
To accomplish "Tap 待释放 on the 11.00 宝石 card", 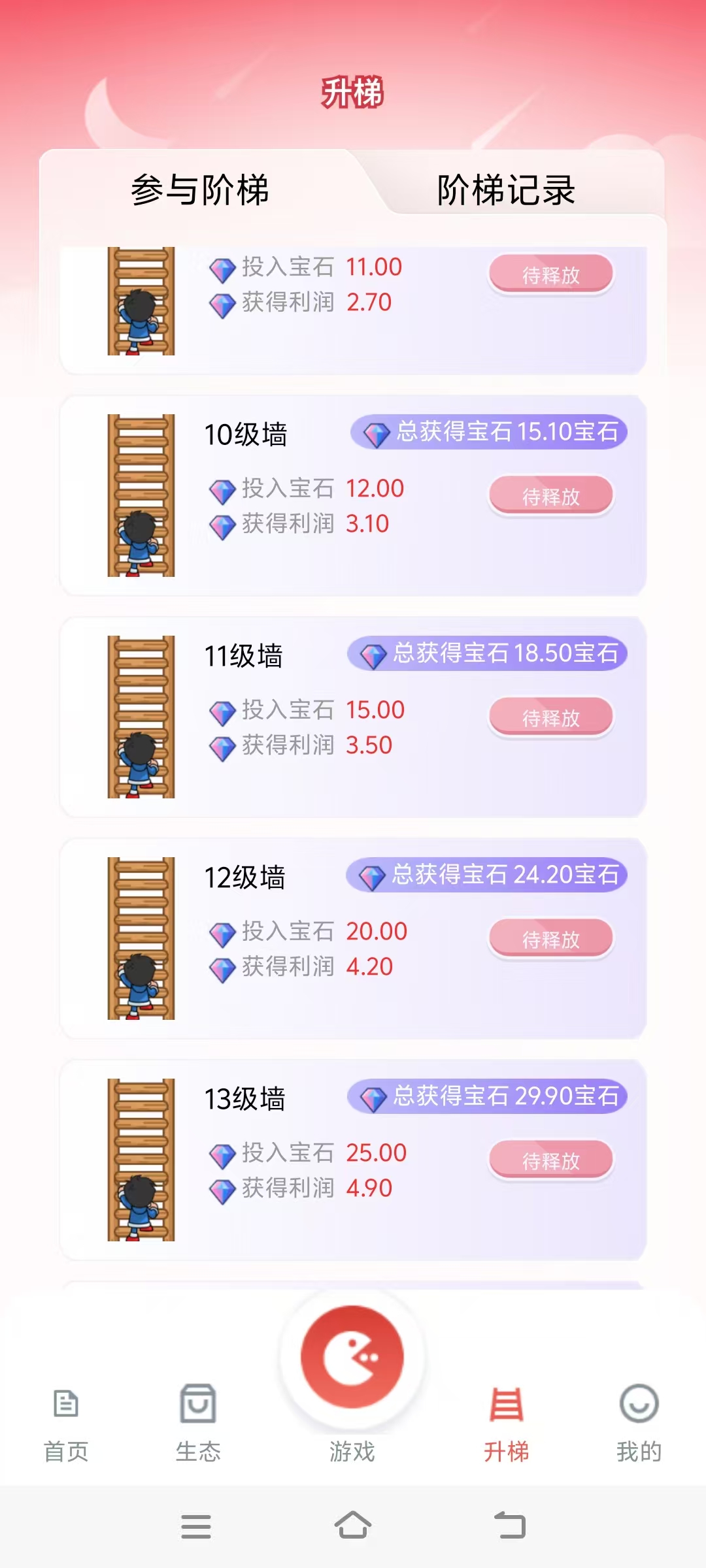I will click(x=550, y=274).
